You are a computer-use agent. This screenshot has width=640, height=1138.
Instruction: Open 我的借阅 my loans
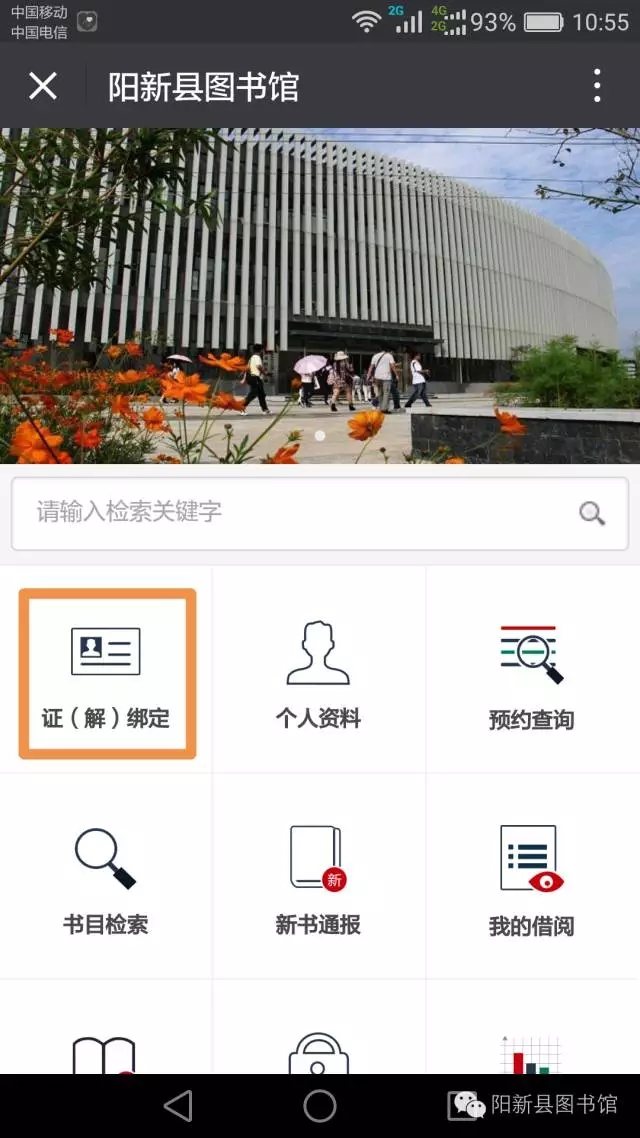531,878
